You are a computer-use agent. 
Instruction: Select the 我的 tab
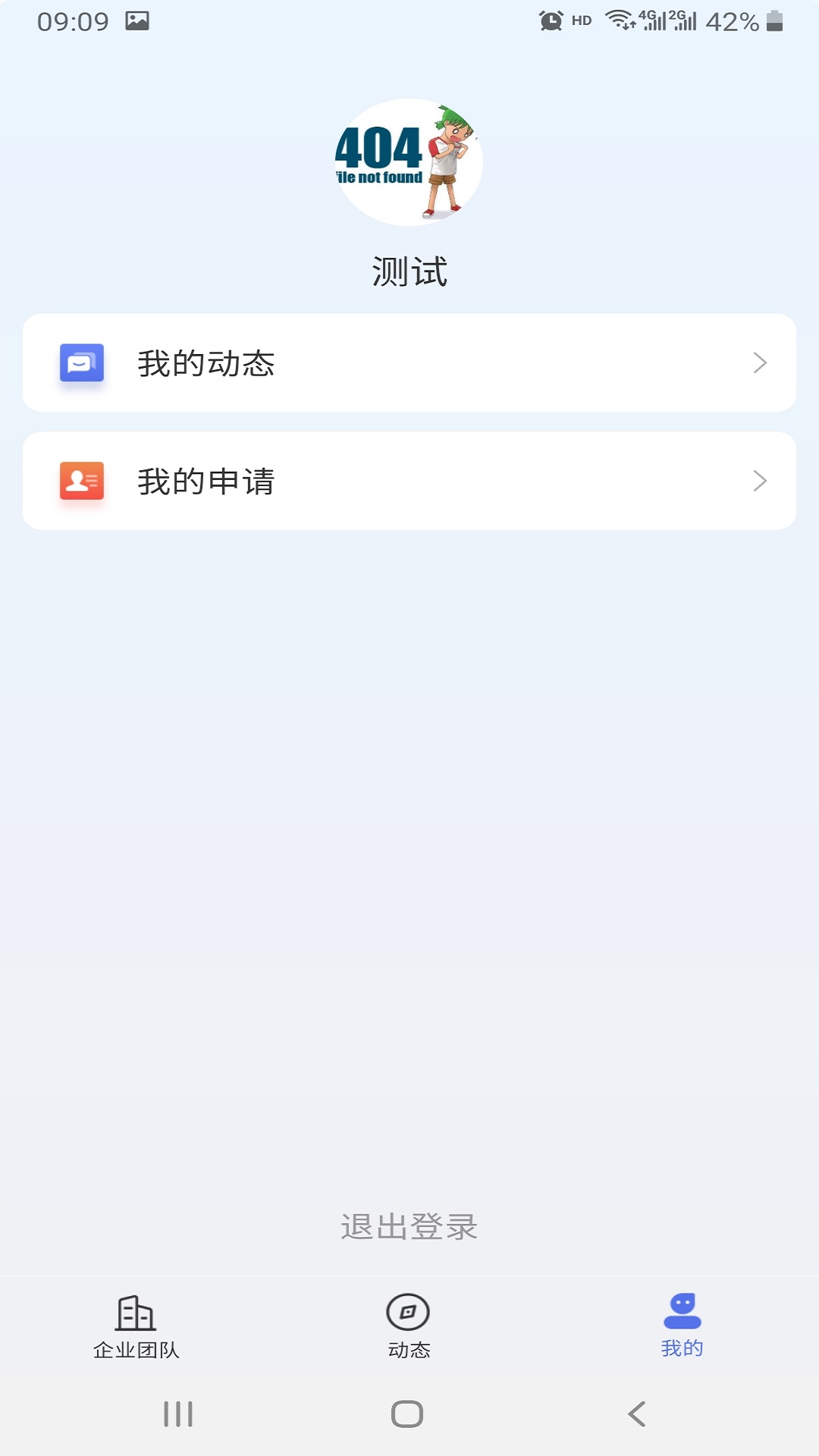682,1327
